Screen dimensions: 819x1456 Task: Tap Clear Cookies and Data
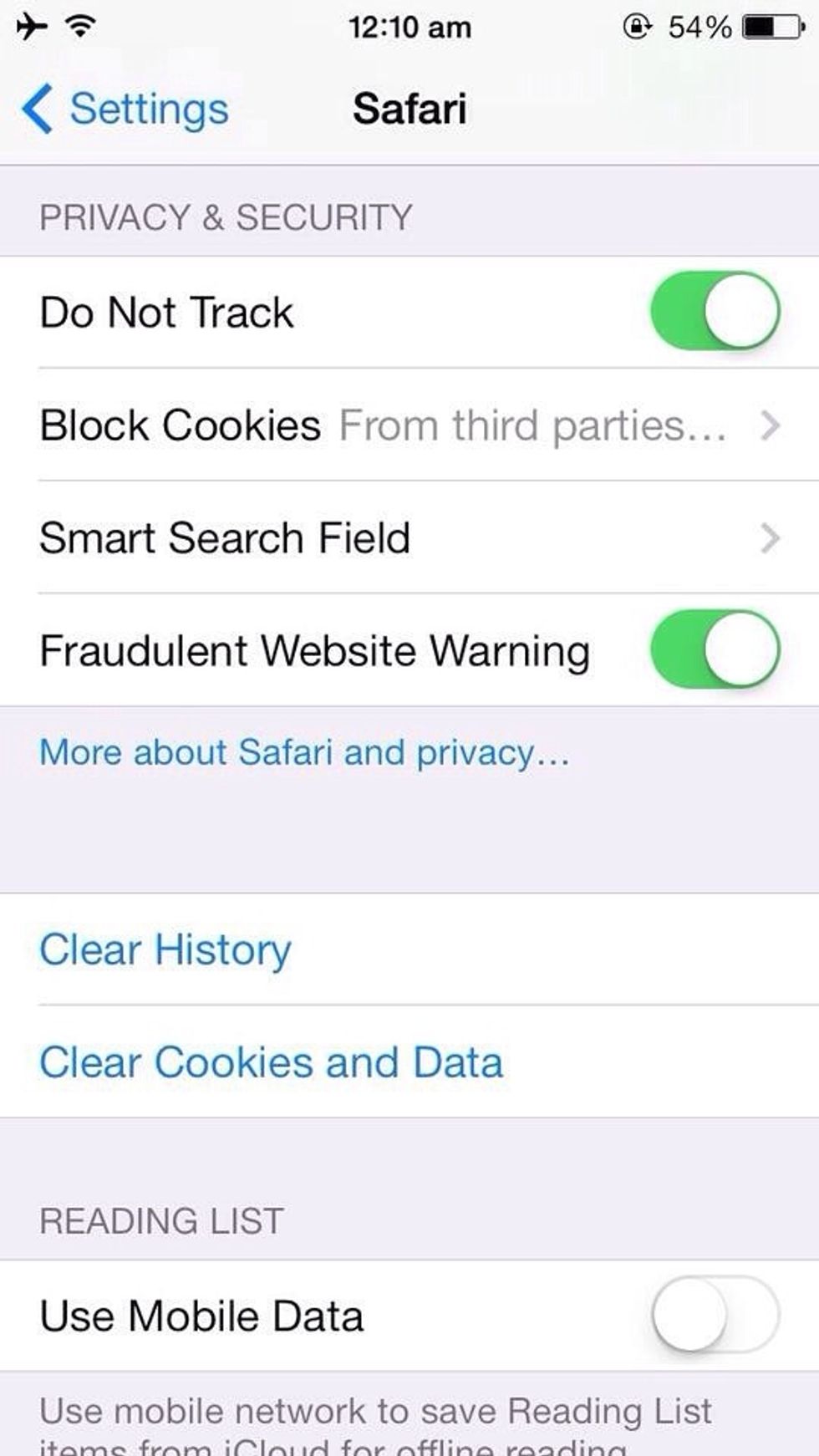270,1062
